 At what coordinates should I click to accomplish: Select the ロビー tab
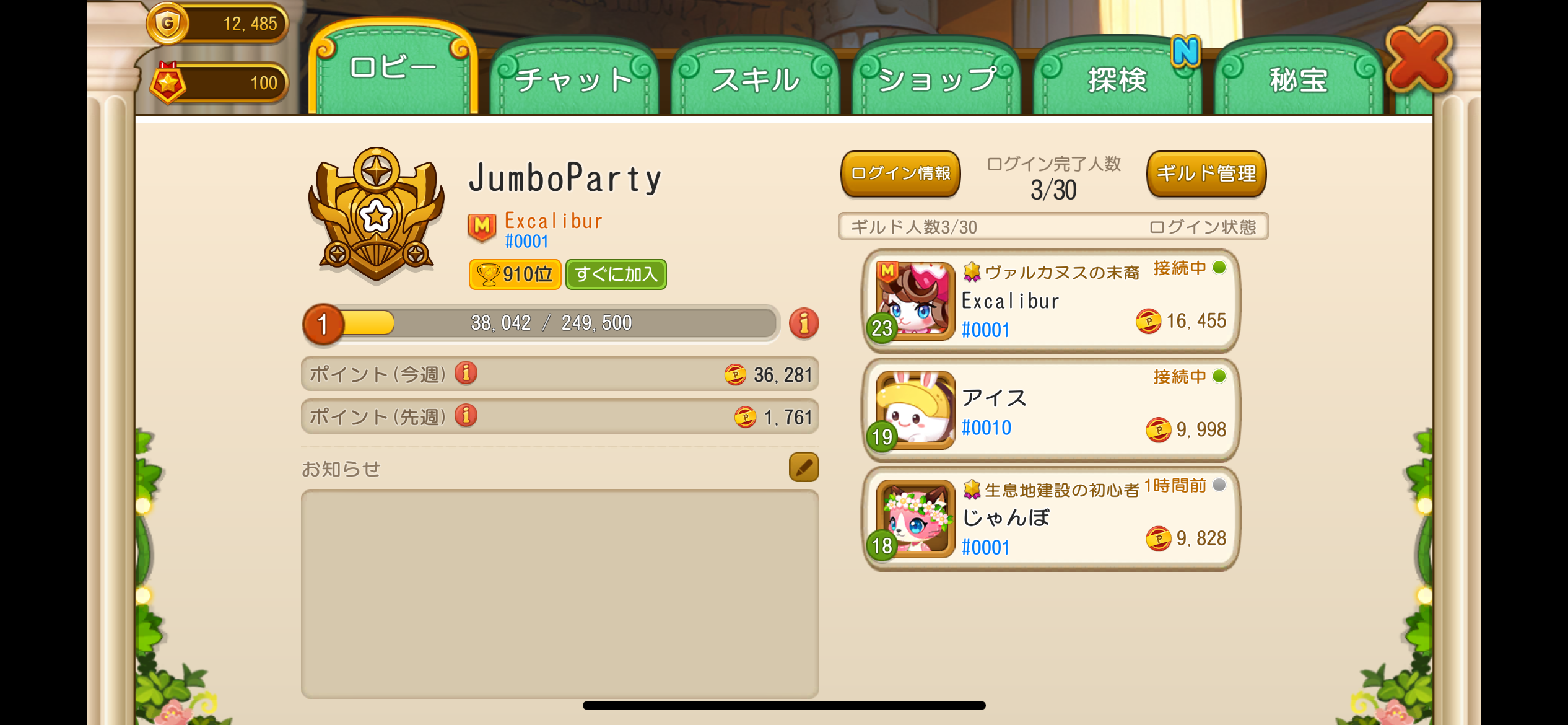393,68
